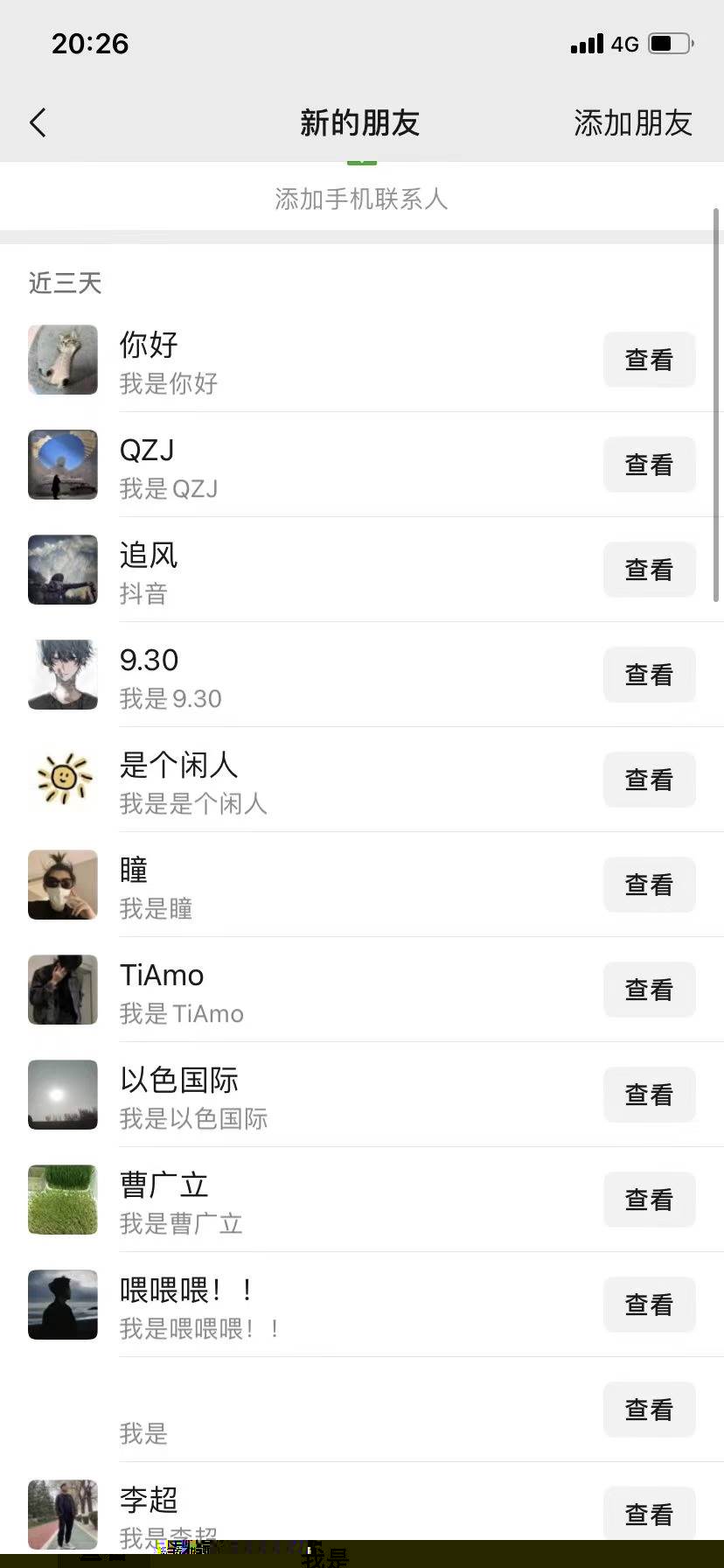Image resolution: width=724 pixels, height=1568 pixels.
Task: Tap 查看 beside 是个闲人
Action: coord(649,780)
